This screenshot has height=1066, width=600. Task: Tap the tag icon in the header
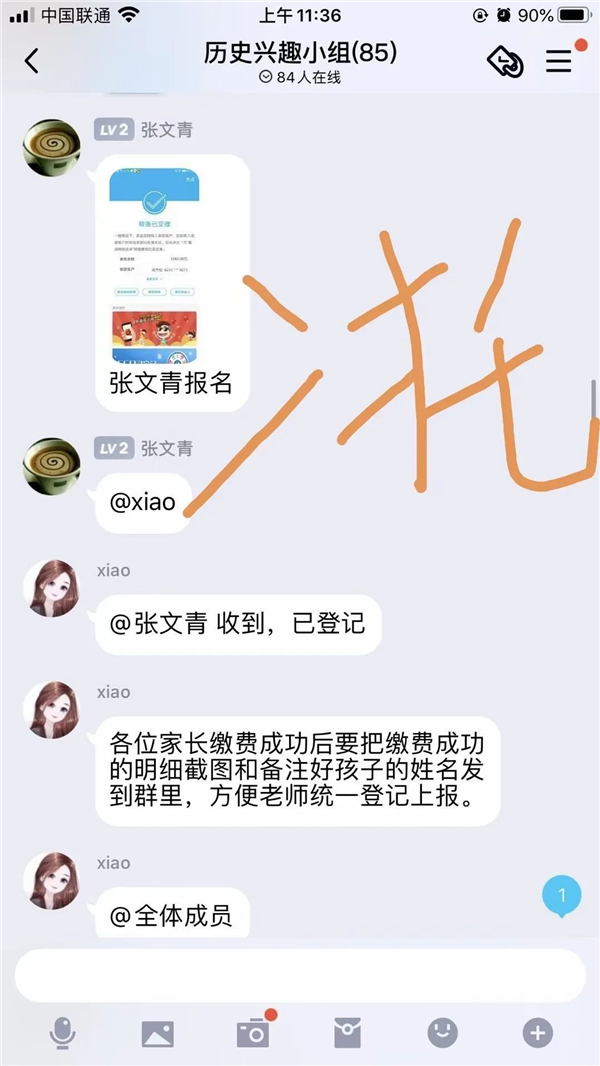click(505, 61)
